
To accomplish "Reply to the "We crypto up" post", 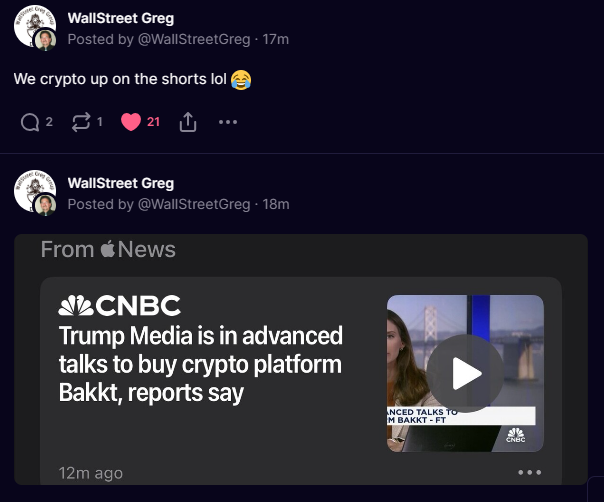I will click(x=30, y=122).
